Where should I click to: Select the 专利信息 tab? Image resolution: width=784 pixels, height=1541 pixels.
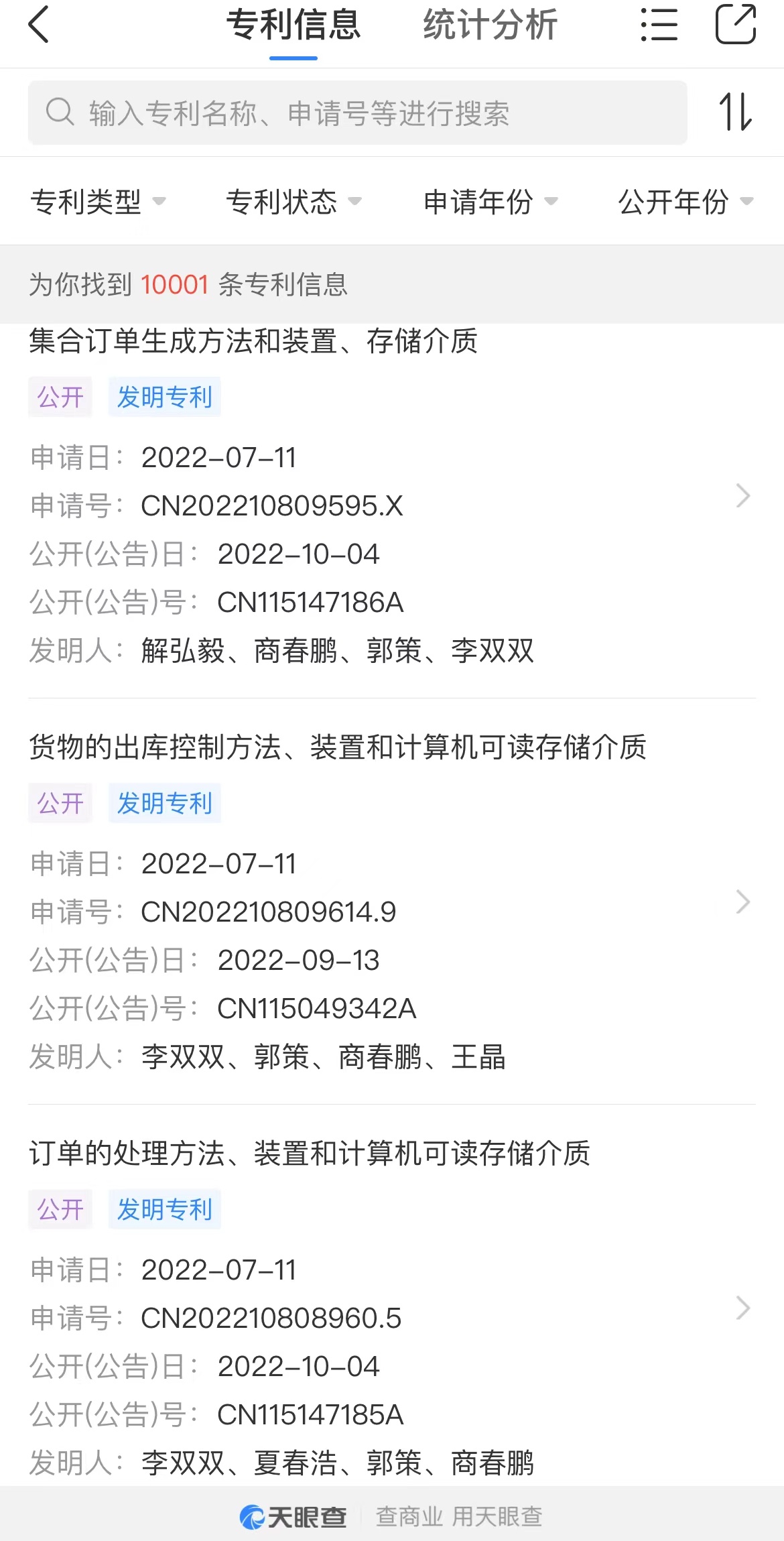click(x=293, y=25)
